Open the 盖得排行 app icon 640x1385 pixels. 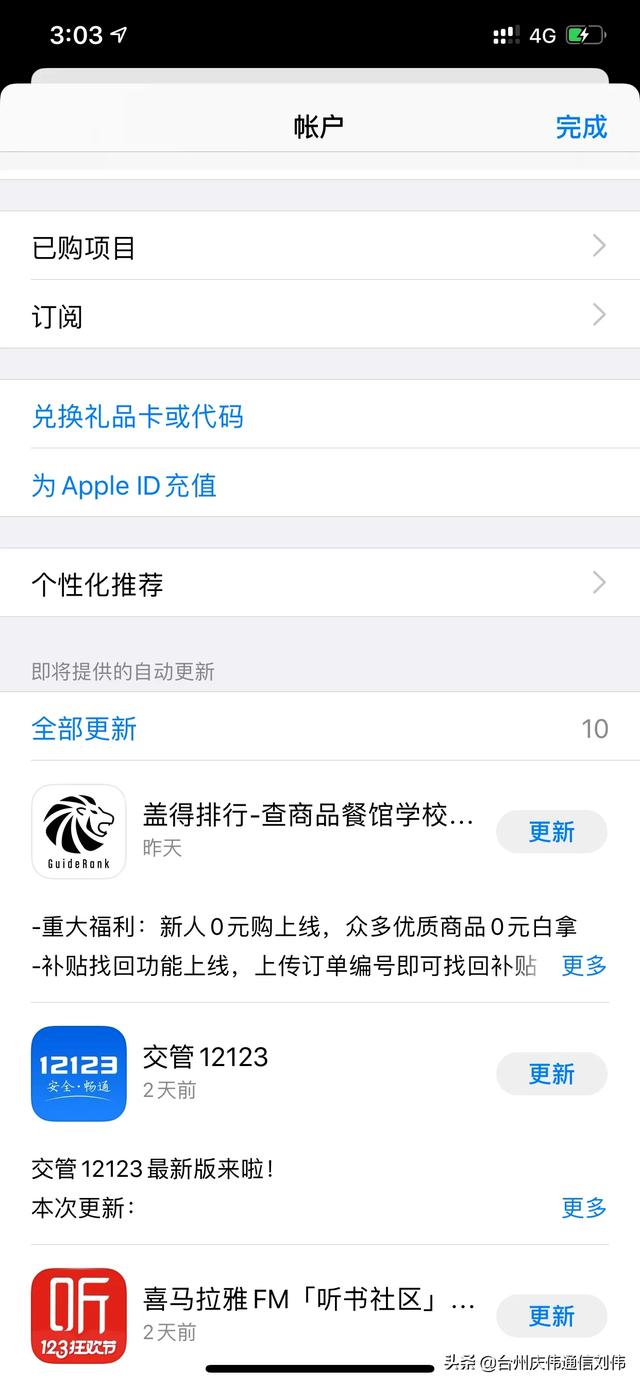pos(79,832)
